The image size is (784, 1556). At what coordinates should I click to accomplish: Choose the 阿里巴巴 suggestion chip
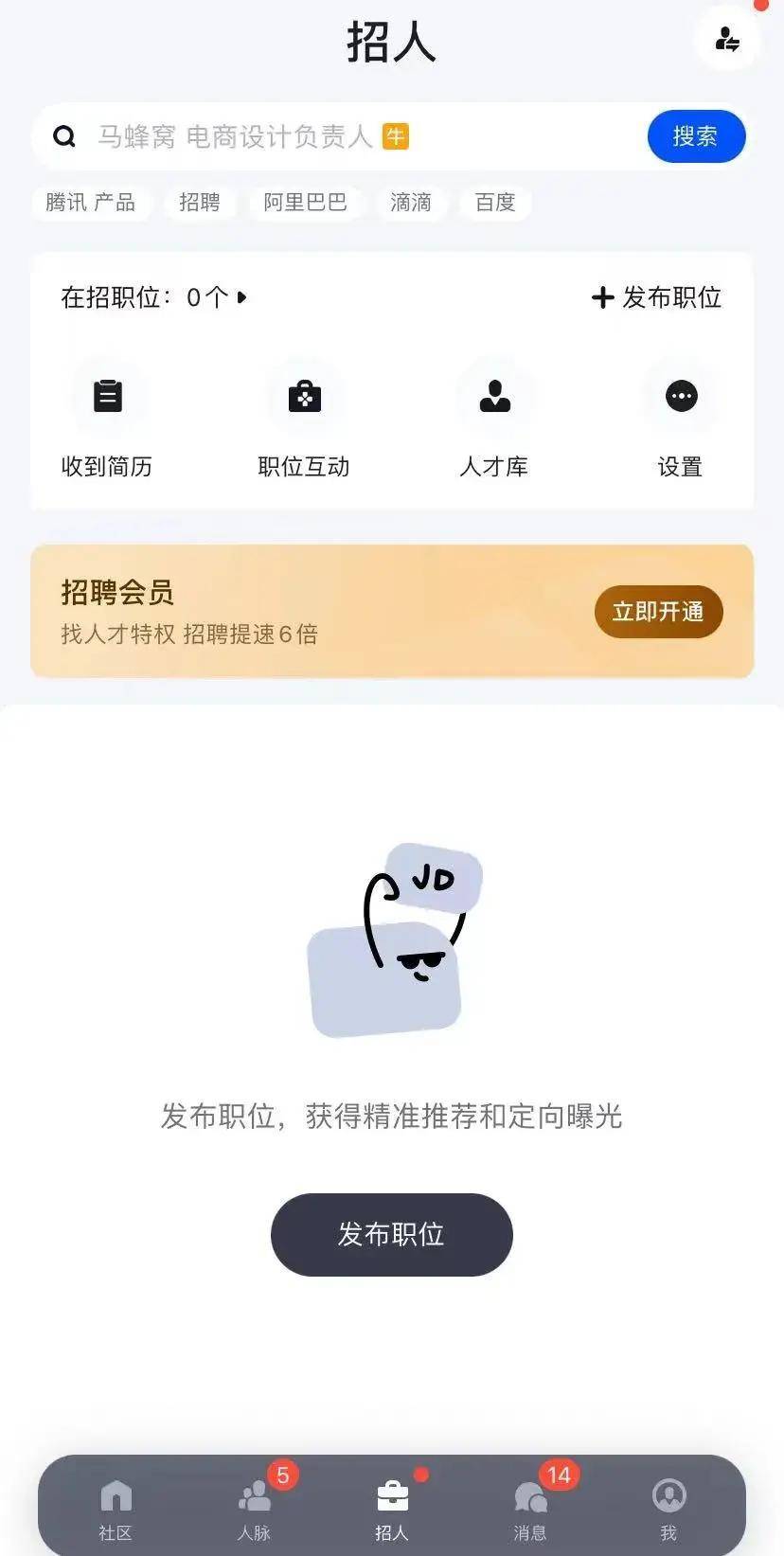(305, 203)
